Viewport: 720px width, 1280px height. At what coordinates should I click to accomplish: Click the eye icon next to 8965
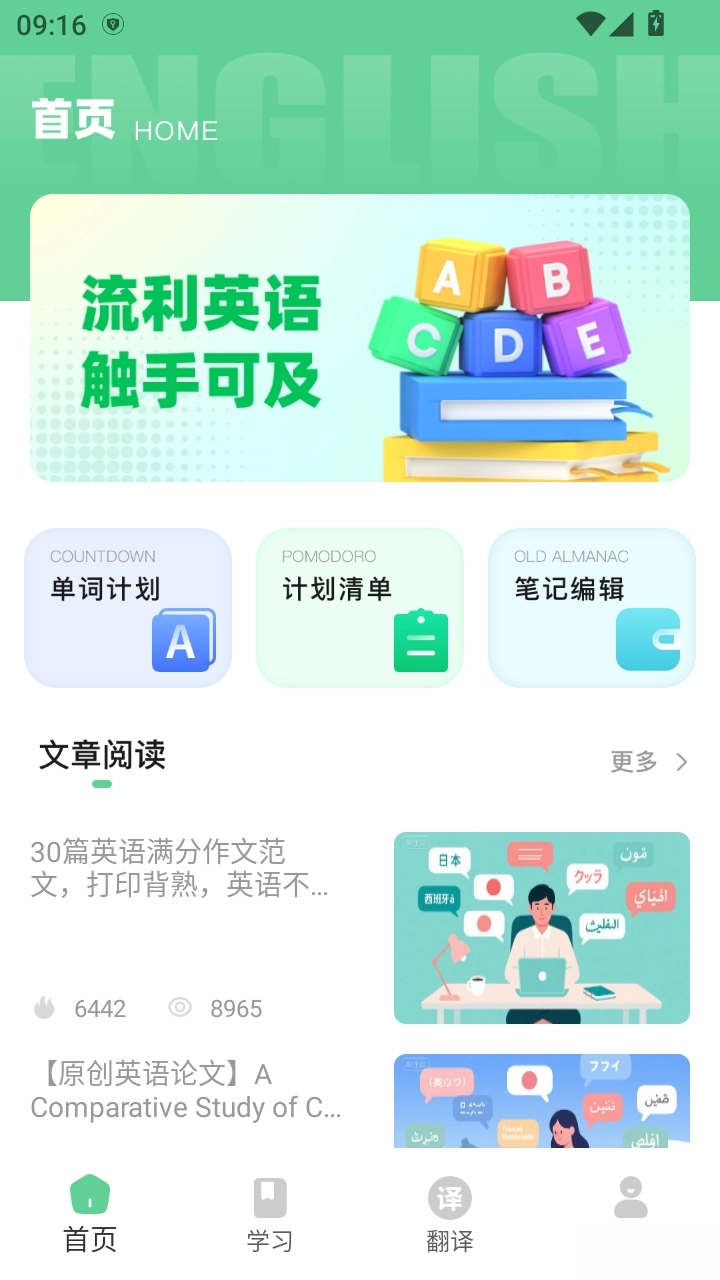pyautogui.click(x=179, y=1008)
